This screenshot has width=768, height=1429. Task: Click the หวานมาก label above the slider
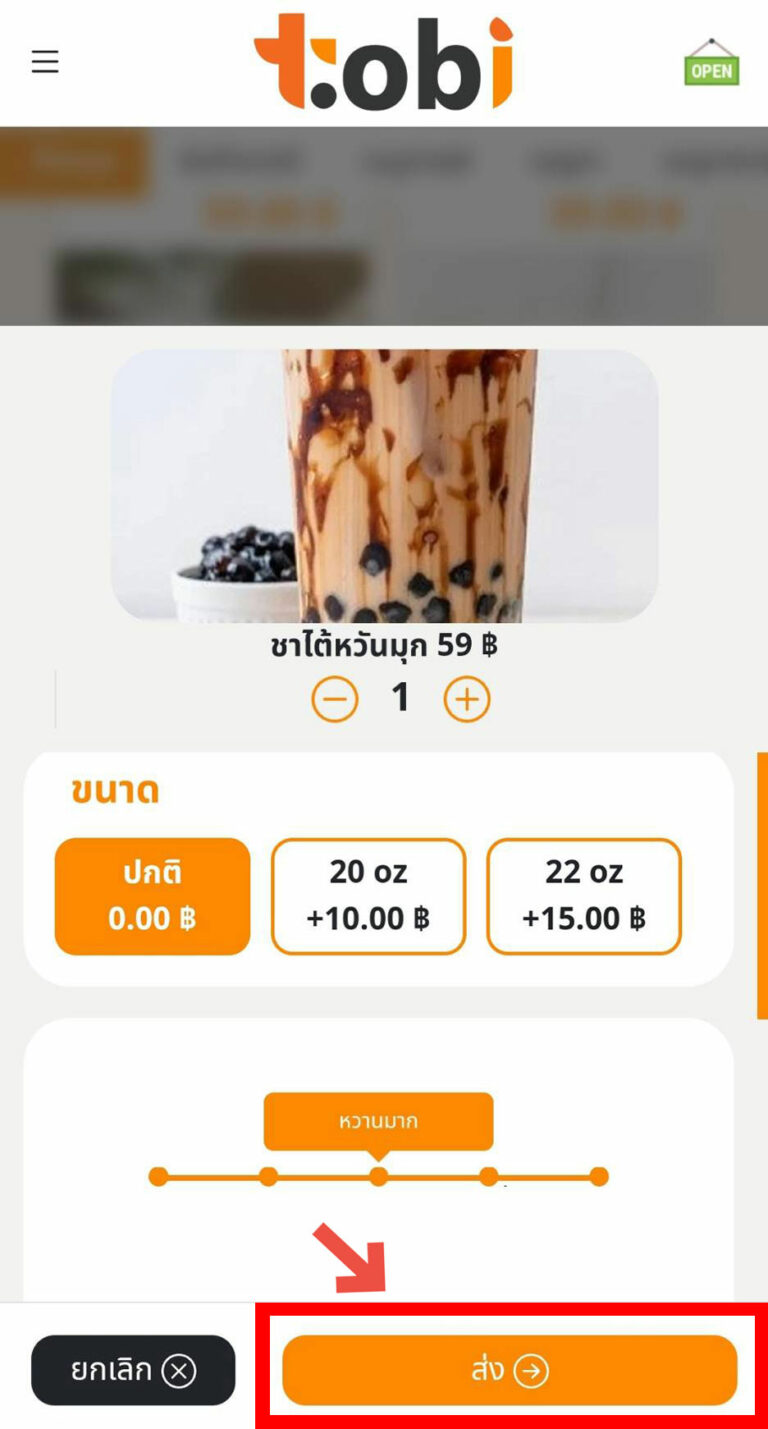[x=378, y=1121]
